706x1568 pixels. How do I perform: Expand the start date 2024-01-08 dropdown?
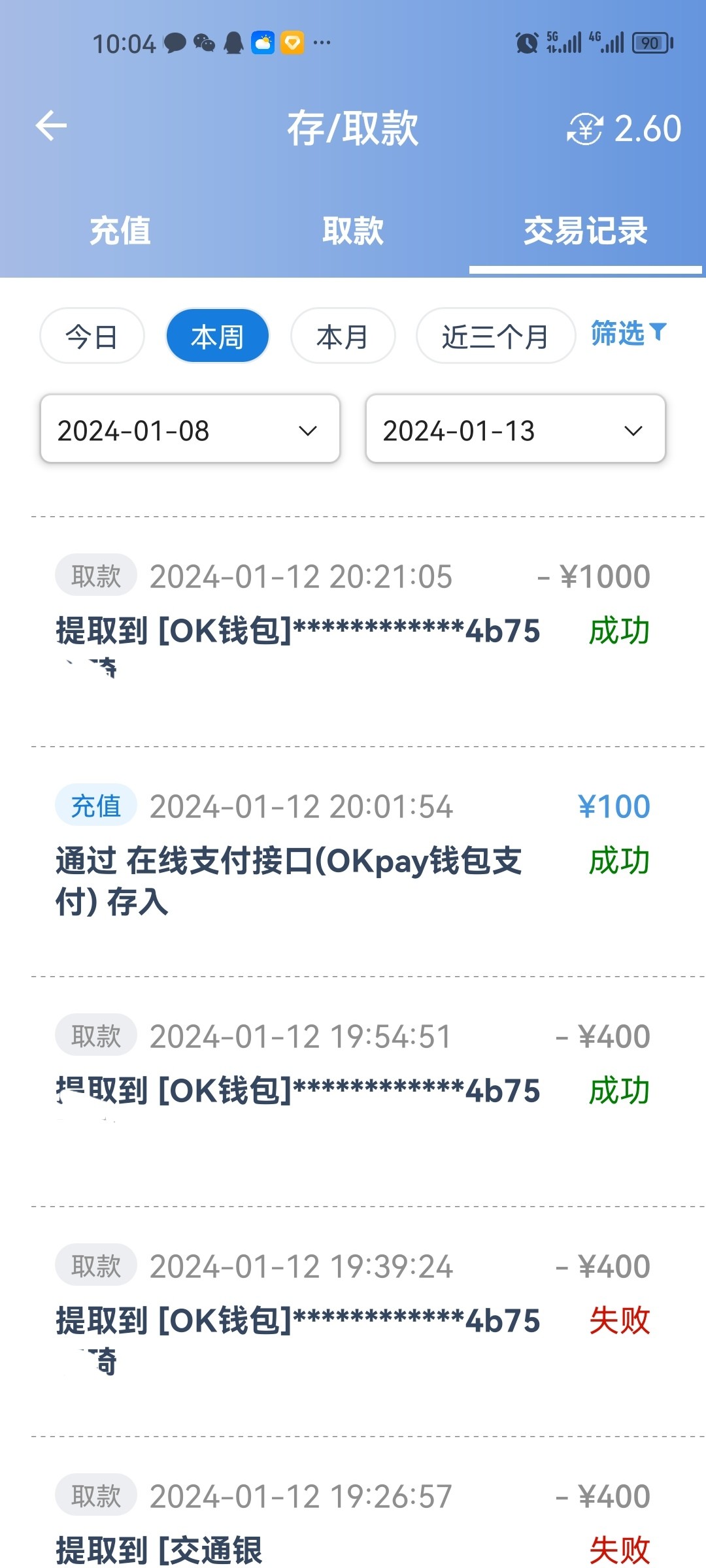click(x=190, y=429)
